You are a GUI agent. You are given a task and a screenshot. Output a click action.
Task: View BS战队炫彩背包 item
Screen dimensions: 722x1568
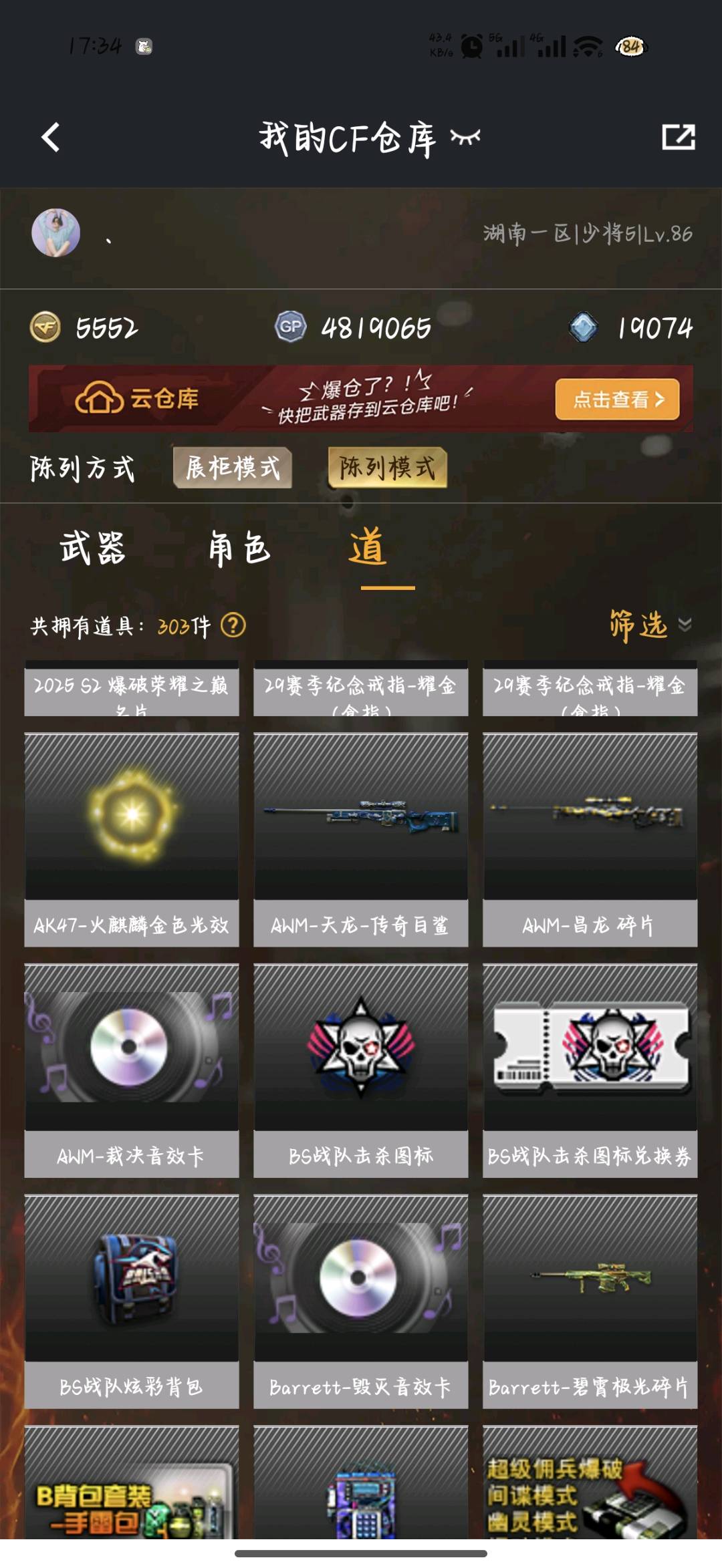(x=132, y=1301)
